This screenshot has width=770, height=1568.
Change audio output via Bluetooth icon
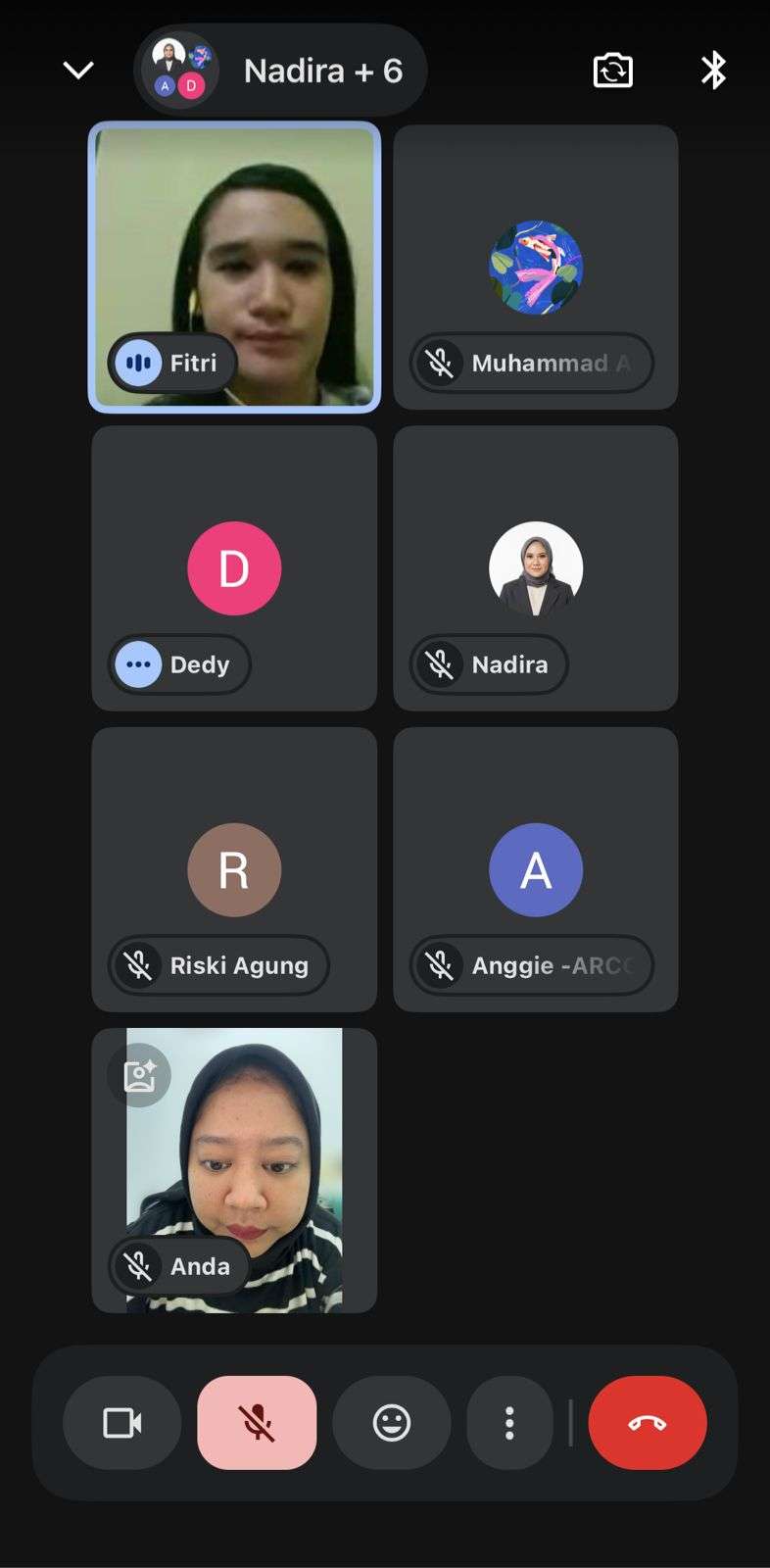[x=713, y=71]
